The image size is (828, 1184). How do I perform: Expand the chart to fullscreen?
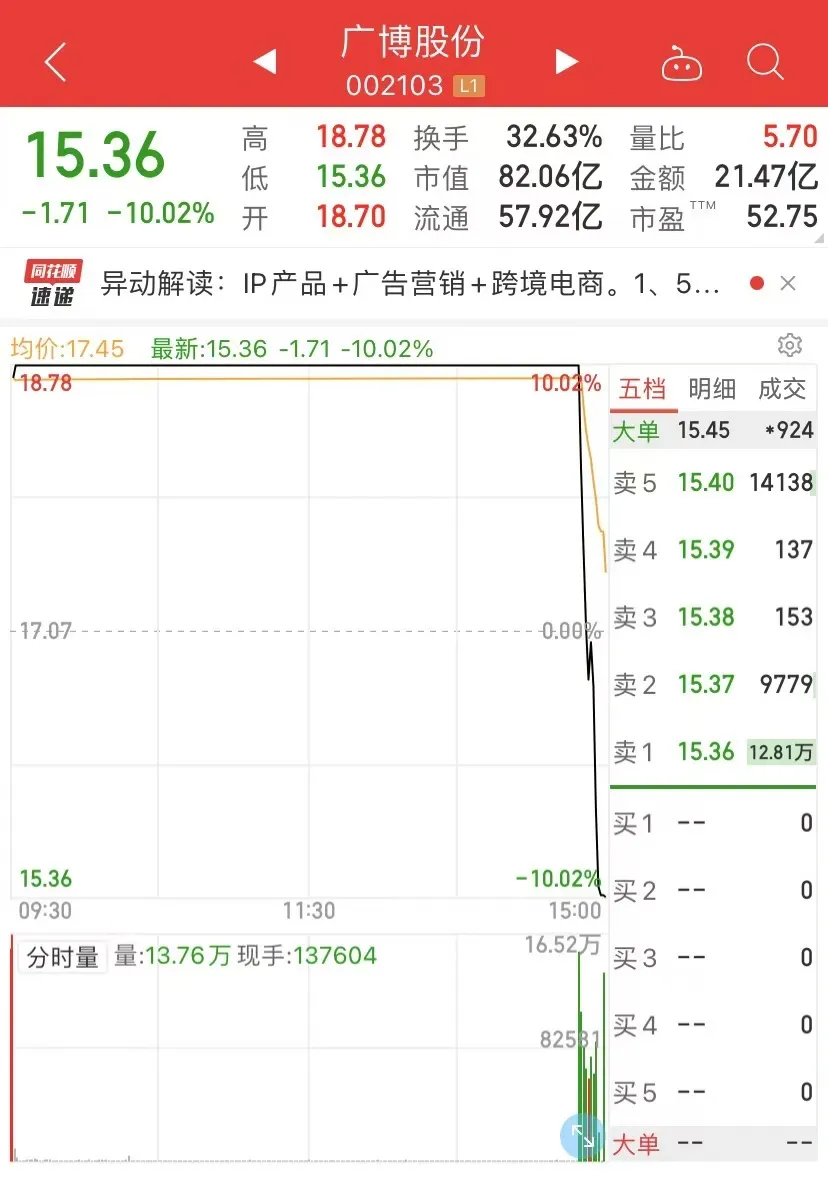pos(581,1137)
